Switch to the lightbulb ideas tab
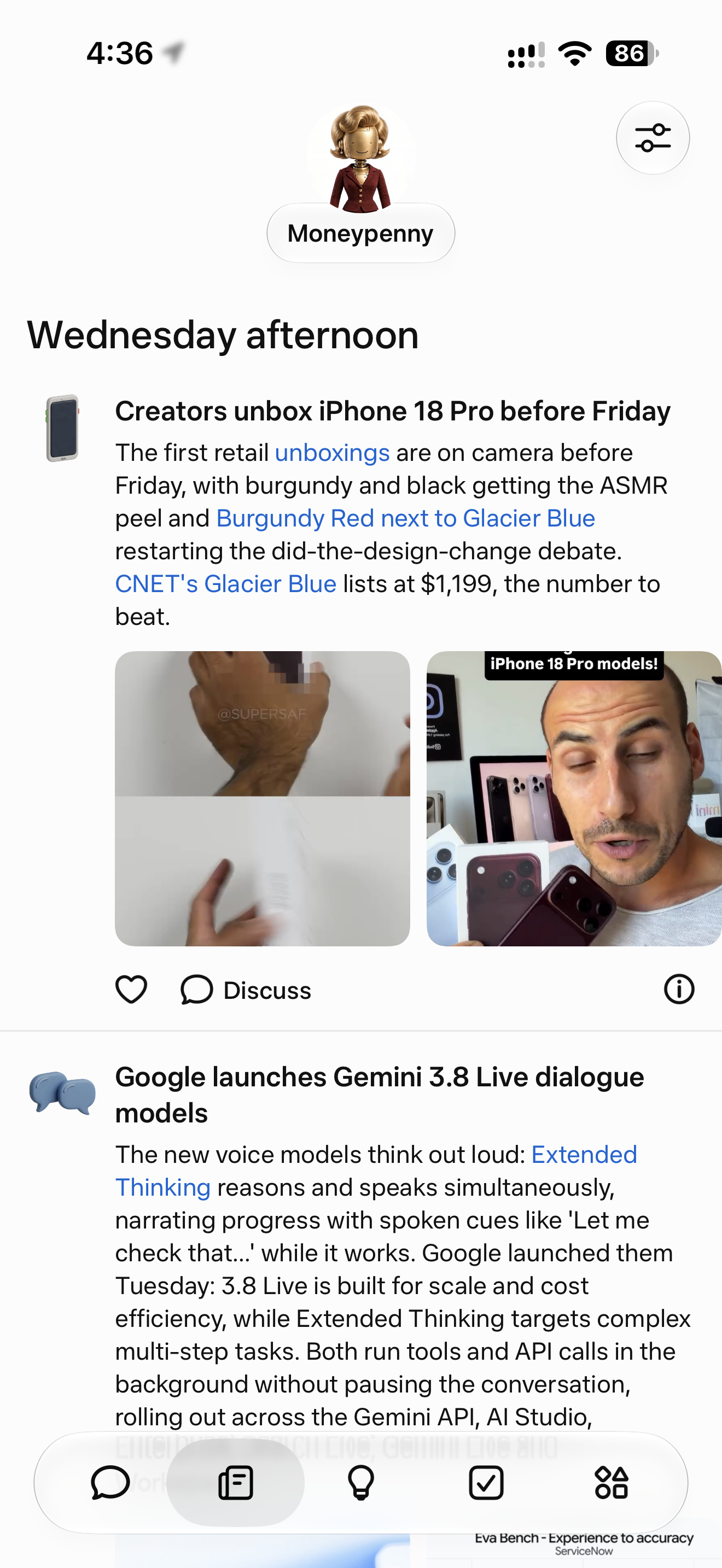The height and width of the screenshot is (1568, 722). [x=360, y=1483]
